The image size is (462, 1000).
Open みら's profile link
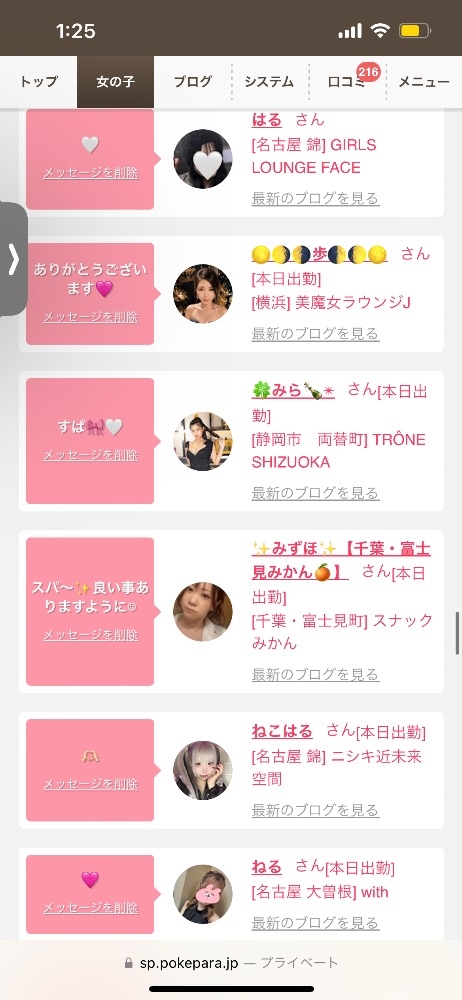click(x=293, y=390)
